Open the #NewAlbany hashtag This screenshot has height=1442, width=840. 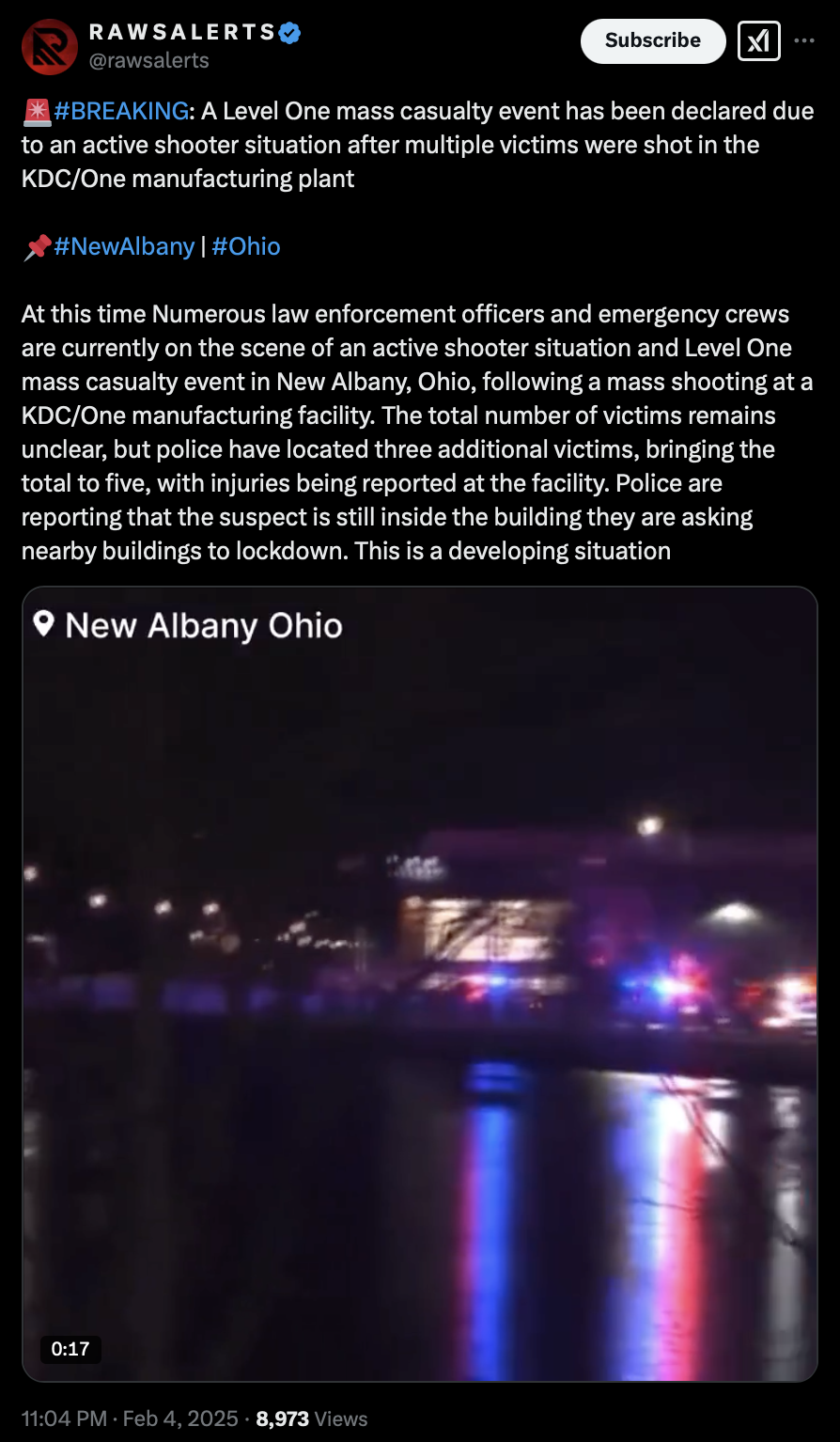pos(124,246)
